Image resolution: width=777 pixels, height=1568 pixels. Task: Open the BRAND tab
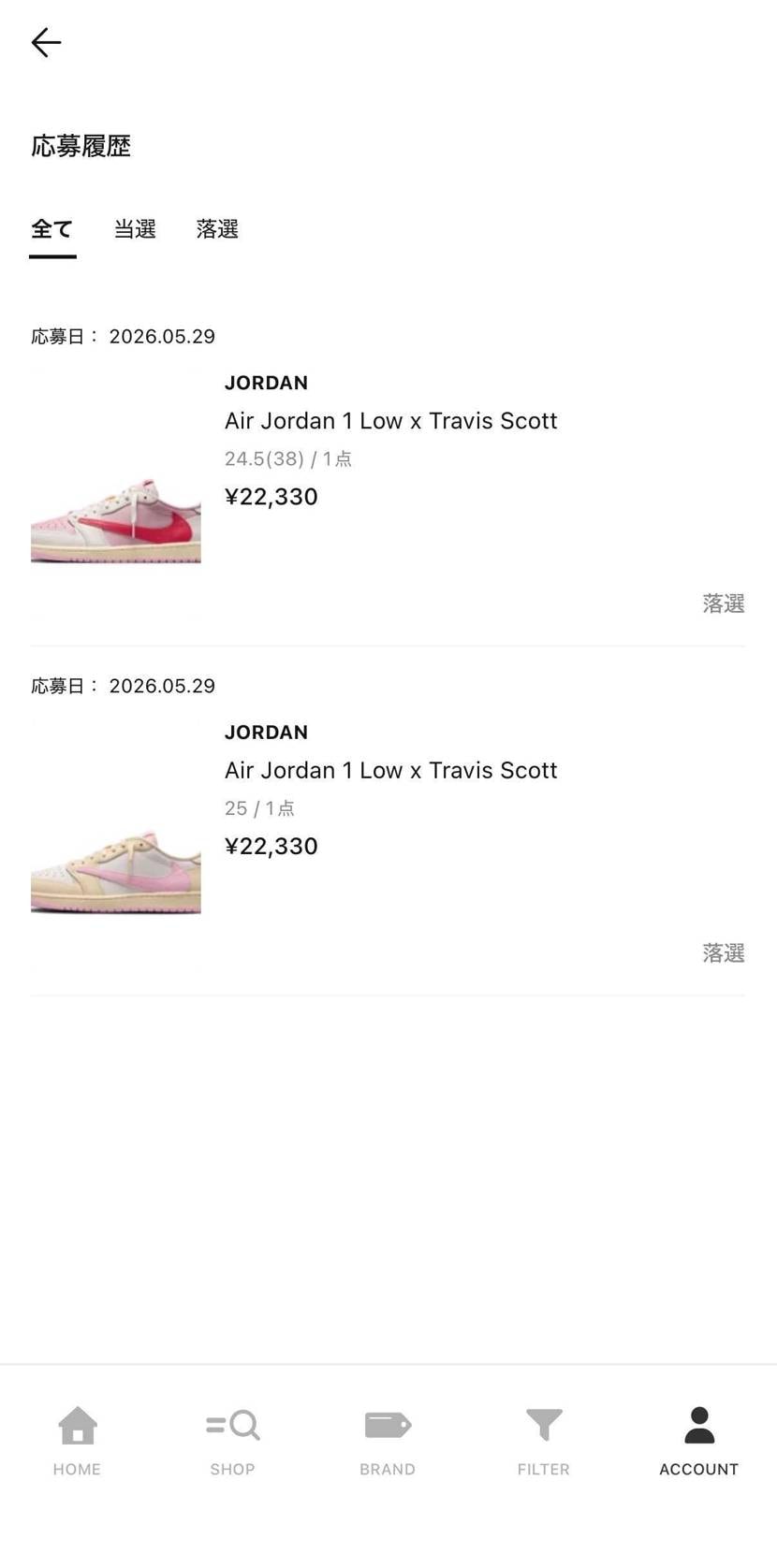(388, 1441)
